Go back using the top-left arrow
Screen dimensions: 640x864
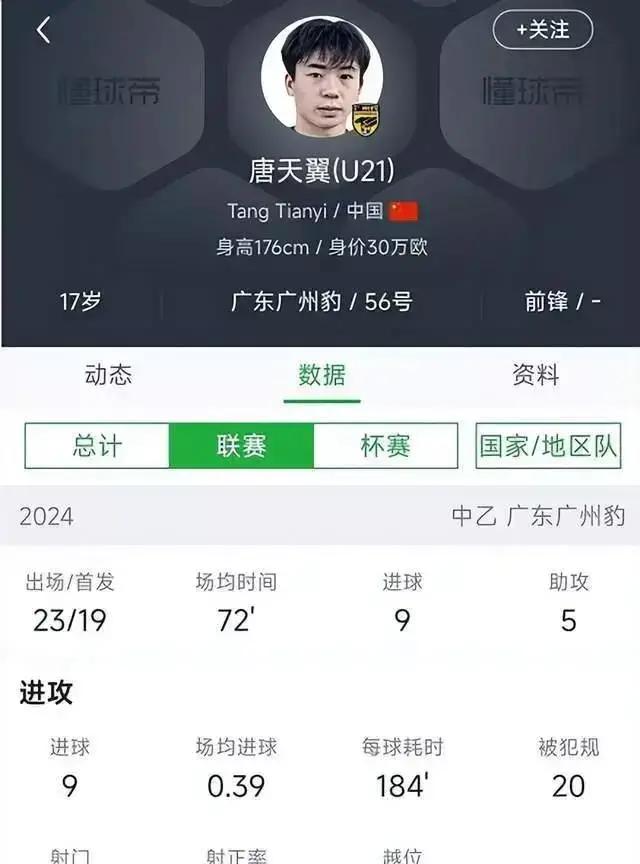point(43,30)
